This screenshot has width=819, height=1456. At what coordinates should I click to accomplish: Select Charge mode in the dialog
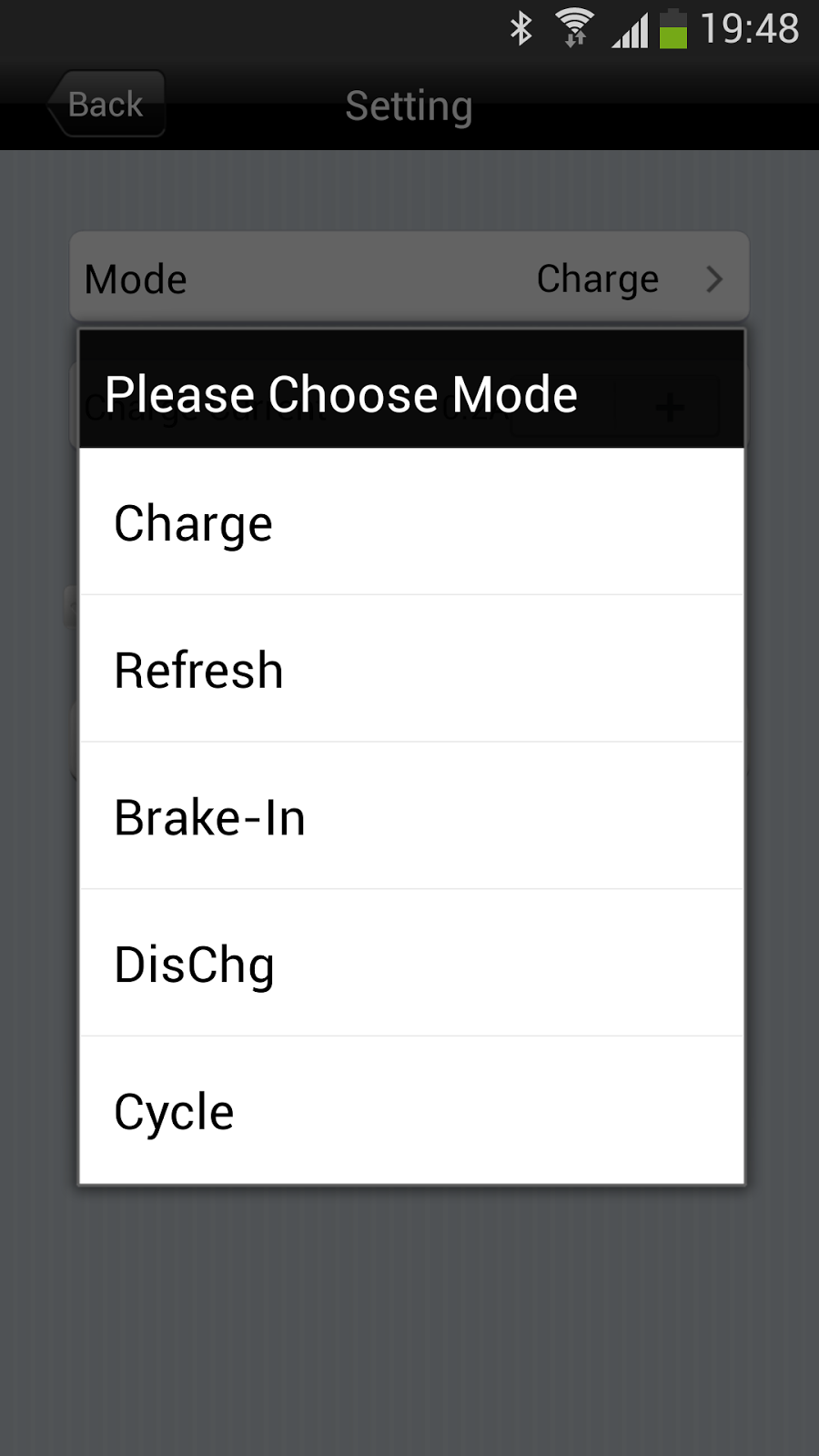pos(411,522)
